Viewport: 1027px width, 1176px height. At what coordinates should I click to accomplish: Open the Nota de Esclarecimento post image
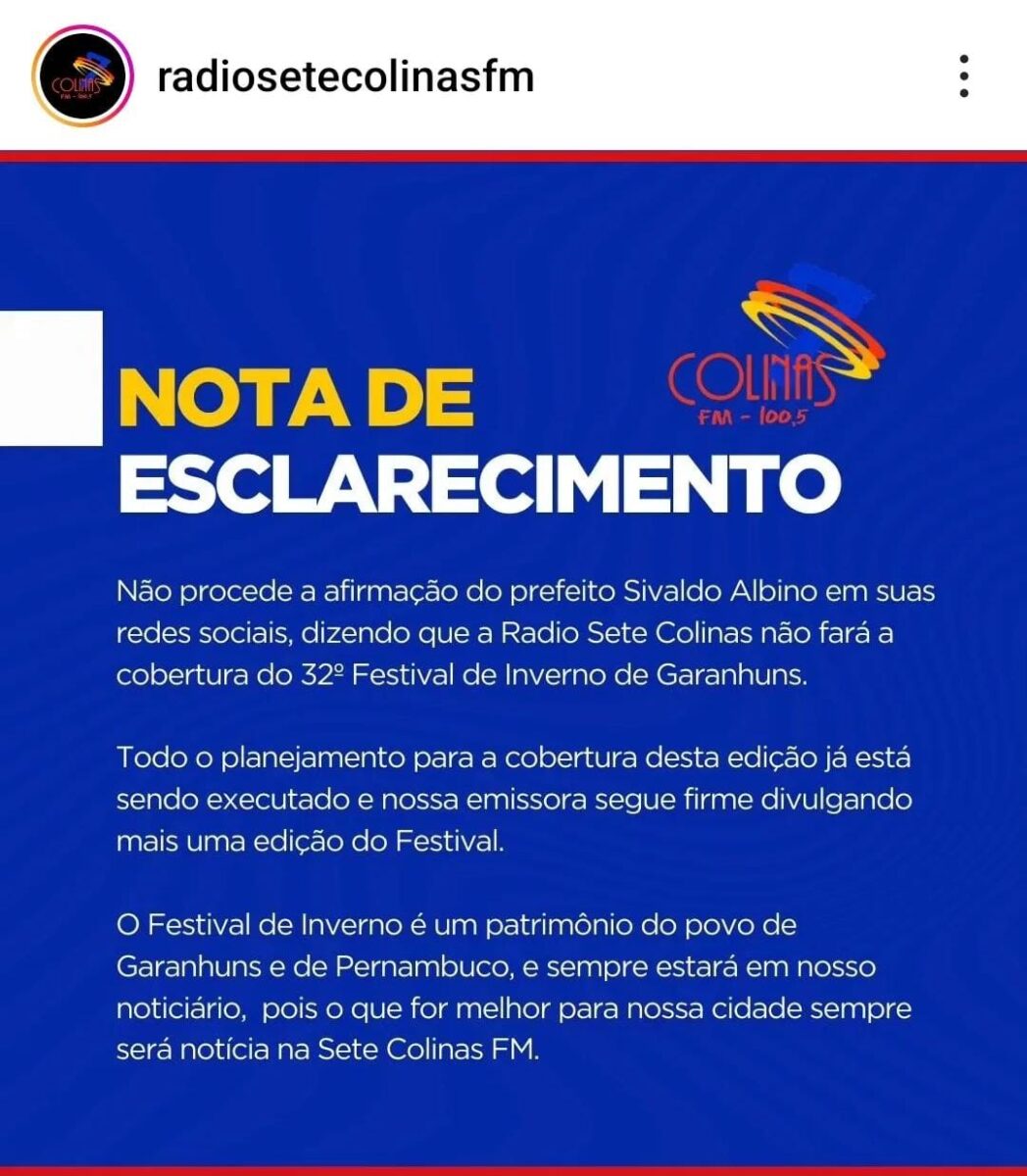tap(513, 666)
